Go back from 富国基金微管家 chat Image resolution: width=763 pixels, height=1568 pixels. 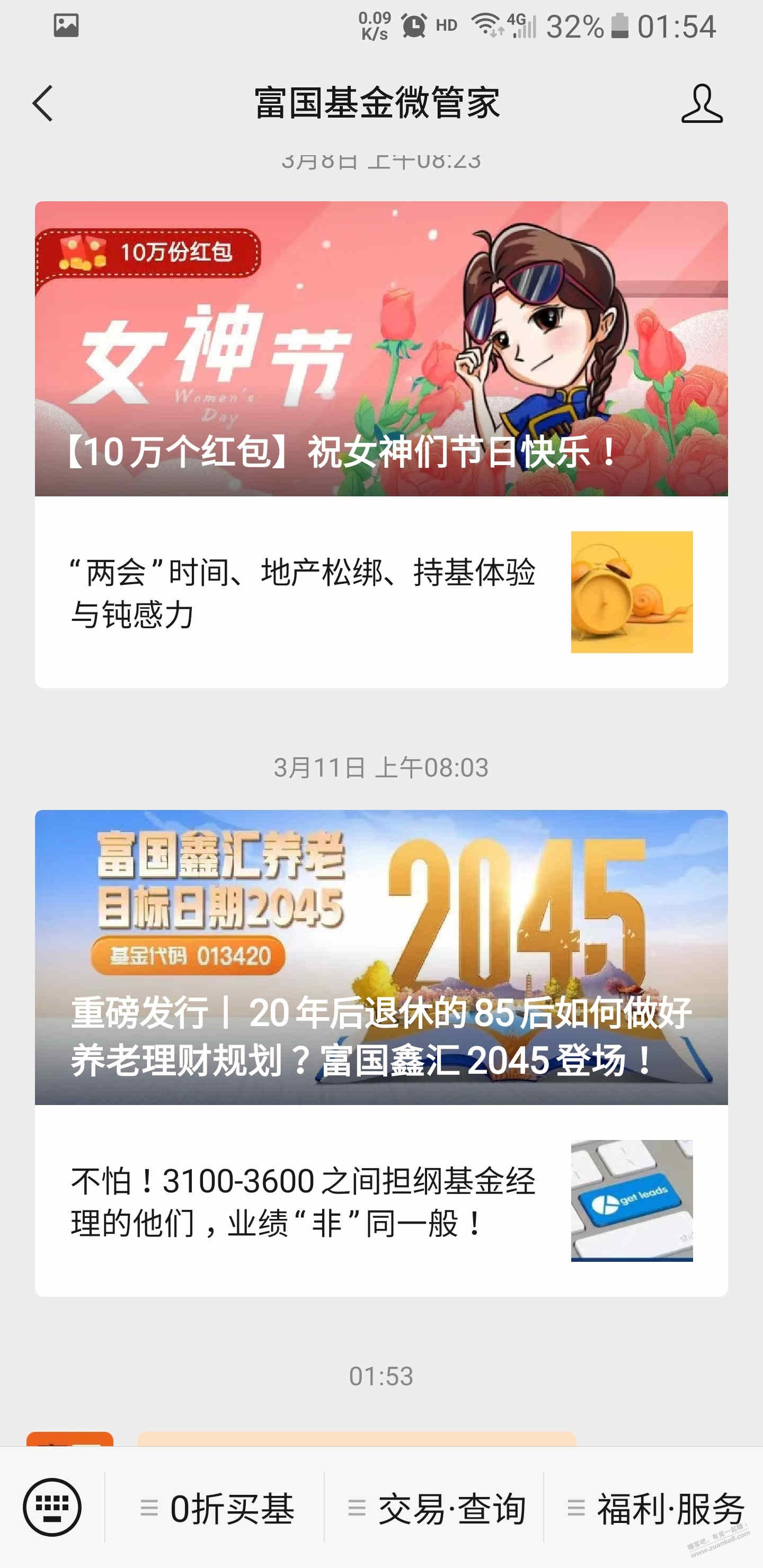click(x=42, y=103)
